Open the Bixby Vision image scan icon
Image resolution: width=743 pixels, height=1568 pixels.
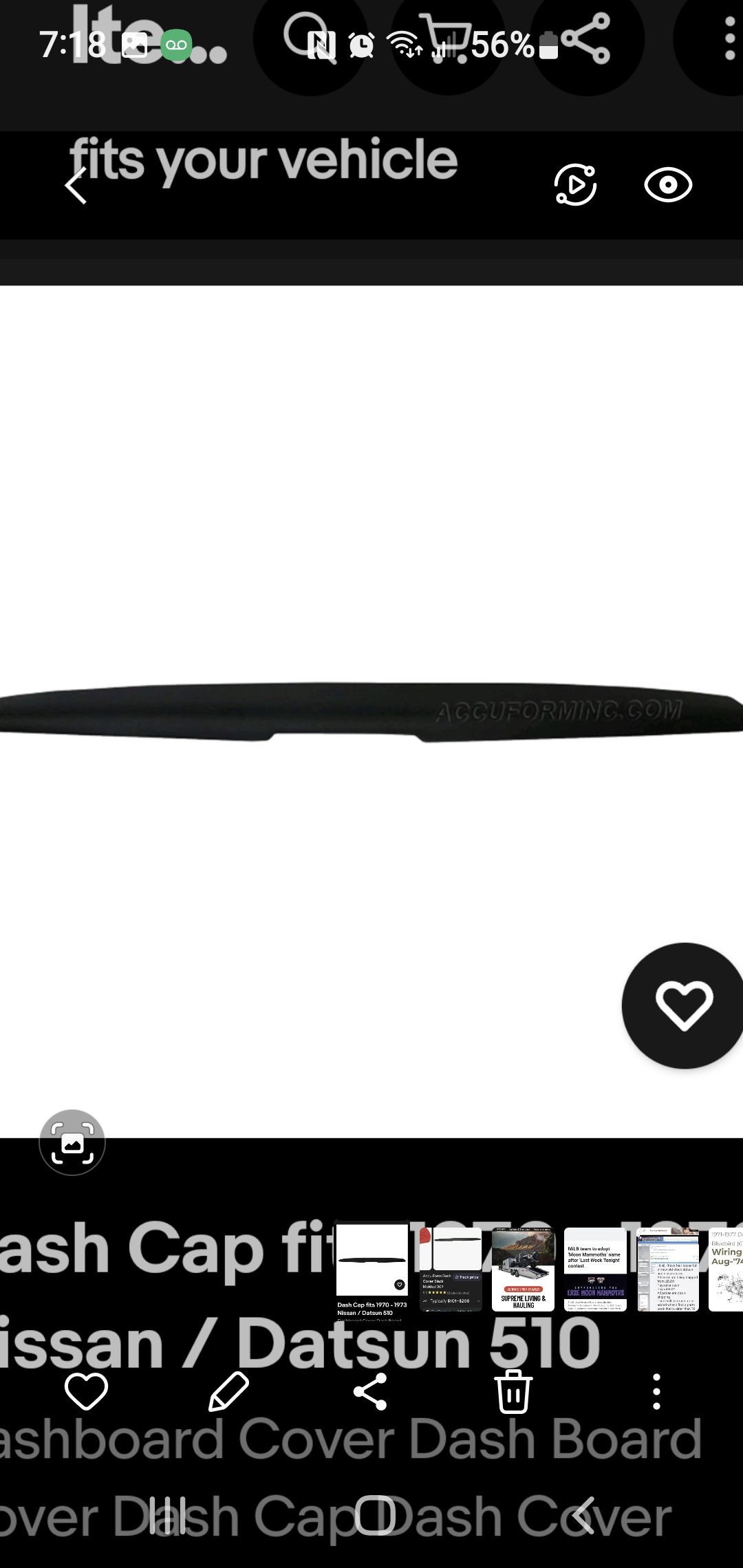(72, 1142)
